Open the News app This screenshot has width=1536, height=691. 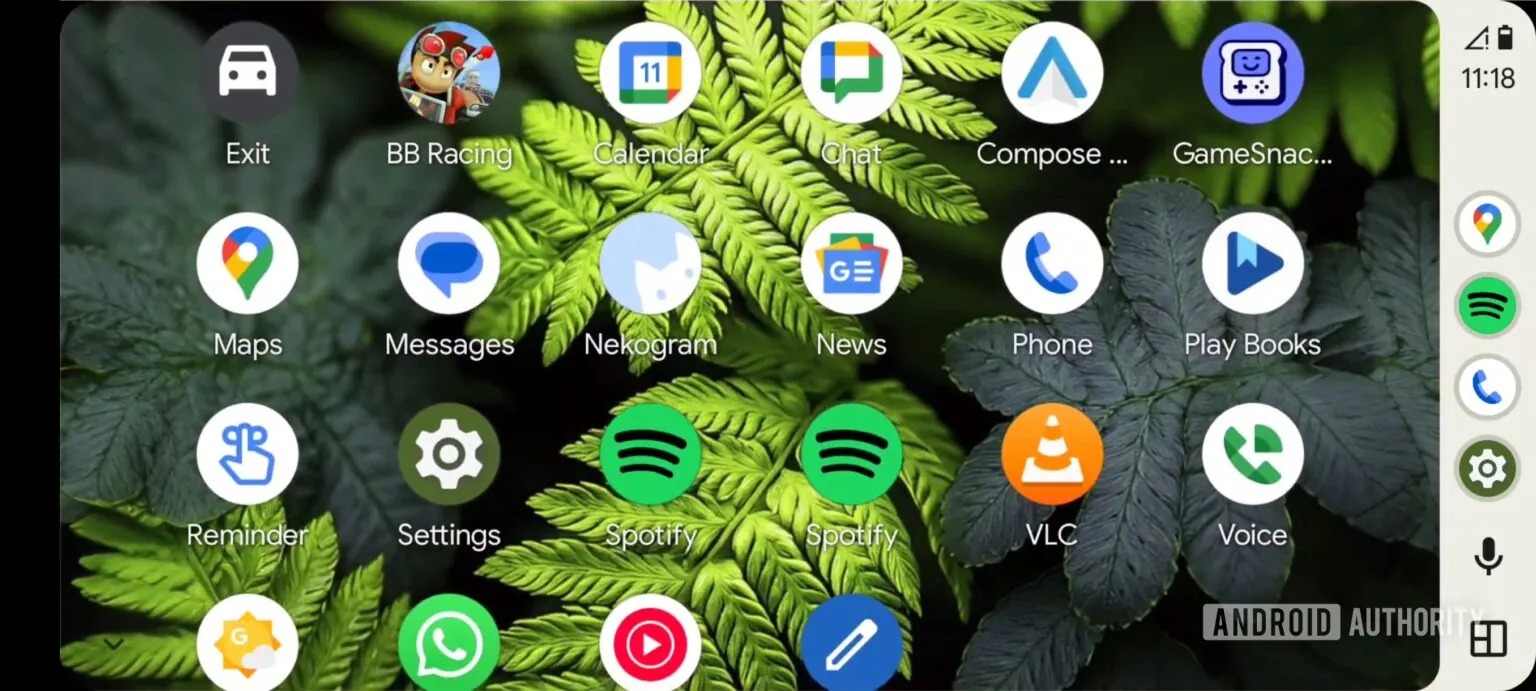tap(851, 264)
